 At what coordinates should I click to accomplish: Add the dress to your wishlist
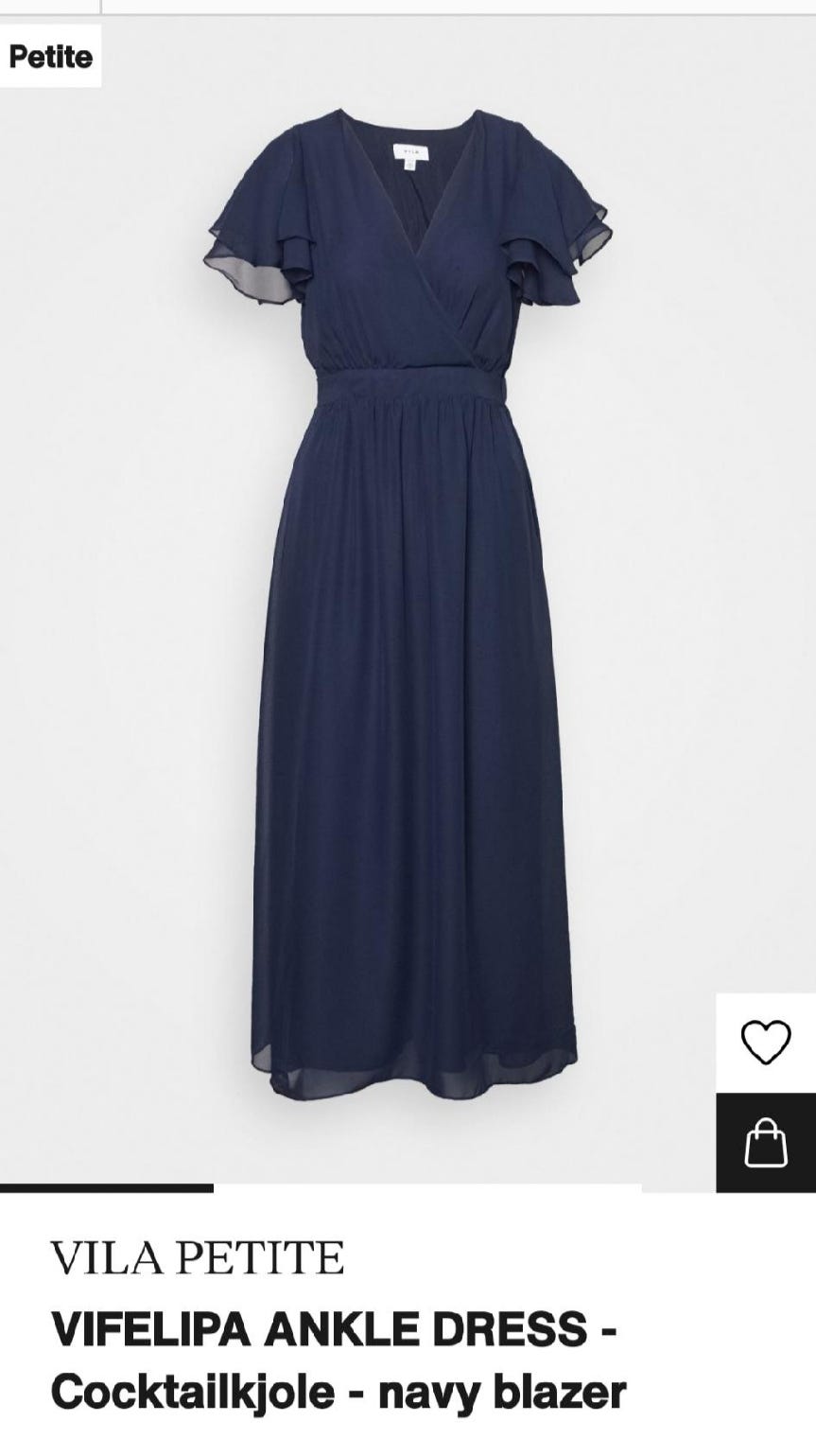765,1043
